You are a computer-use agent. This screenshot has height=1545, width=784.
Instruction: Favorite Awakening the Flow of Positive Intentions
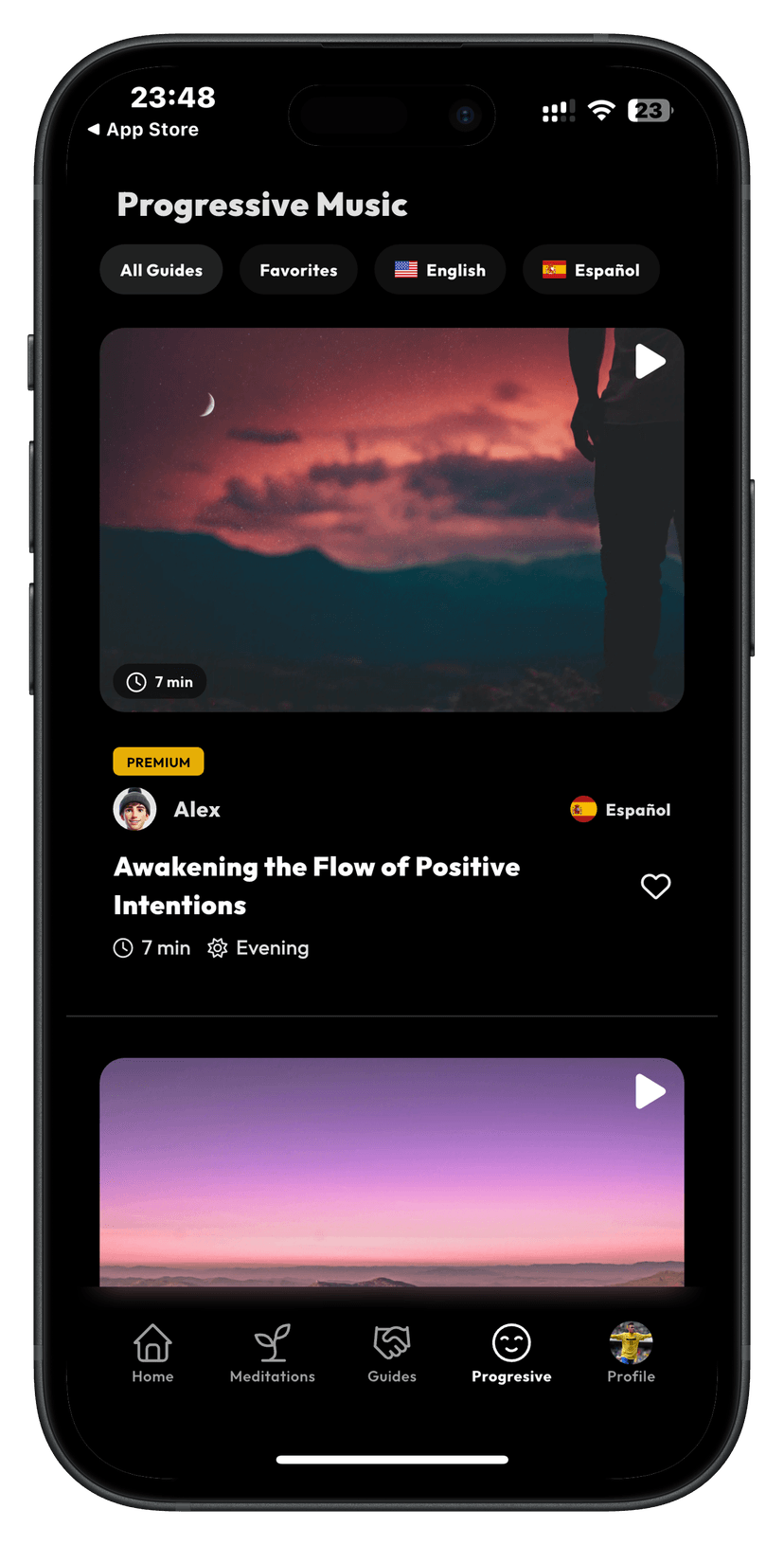coord(655,886)
